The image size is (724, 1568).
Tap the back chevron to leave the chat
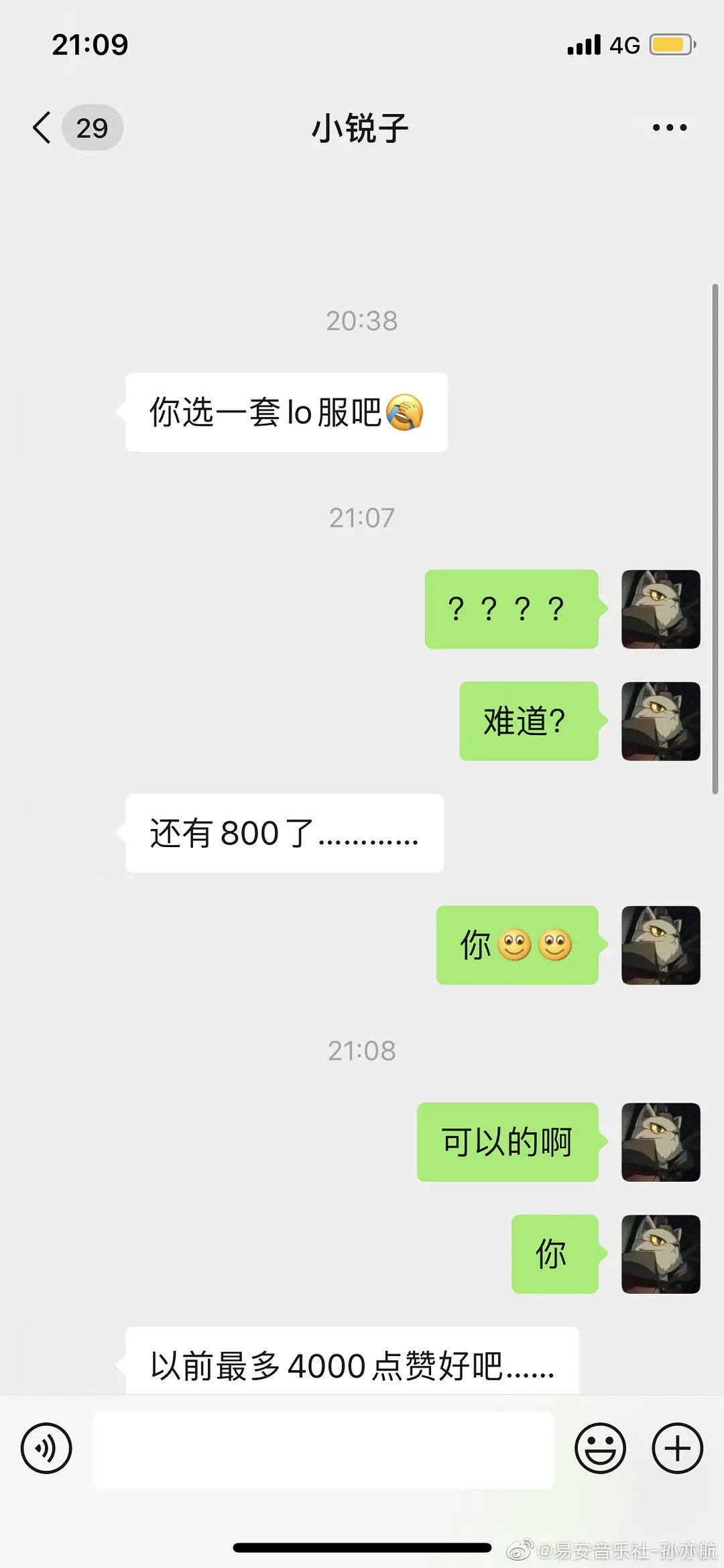point(40,127)
